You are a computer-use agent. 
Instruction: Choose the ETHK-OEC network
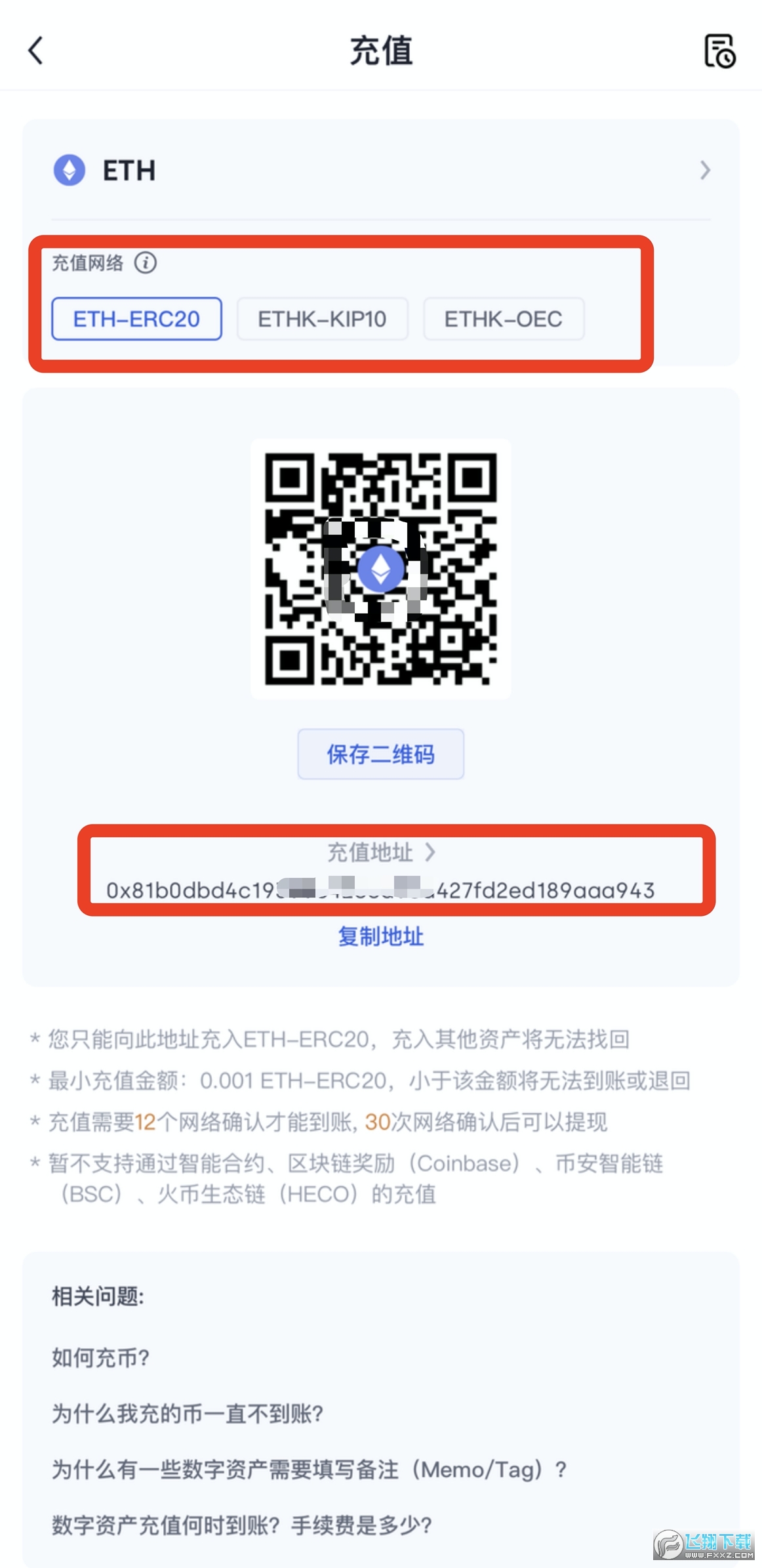503,319
